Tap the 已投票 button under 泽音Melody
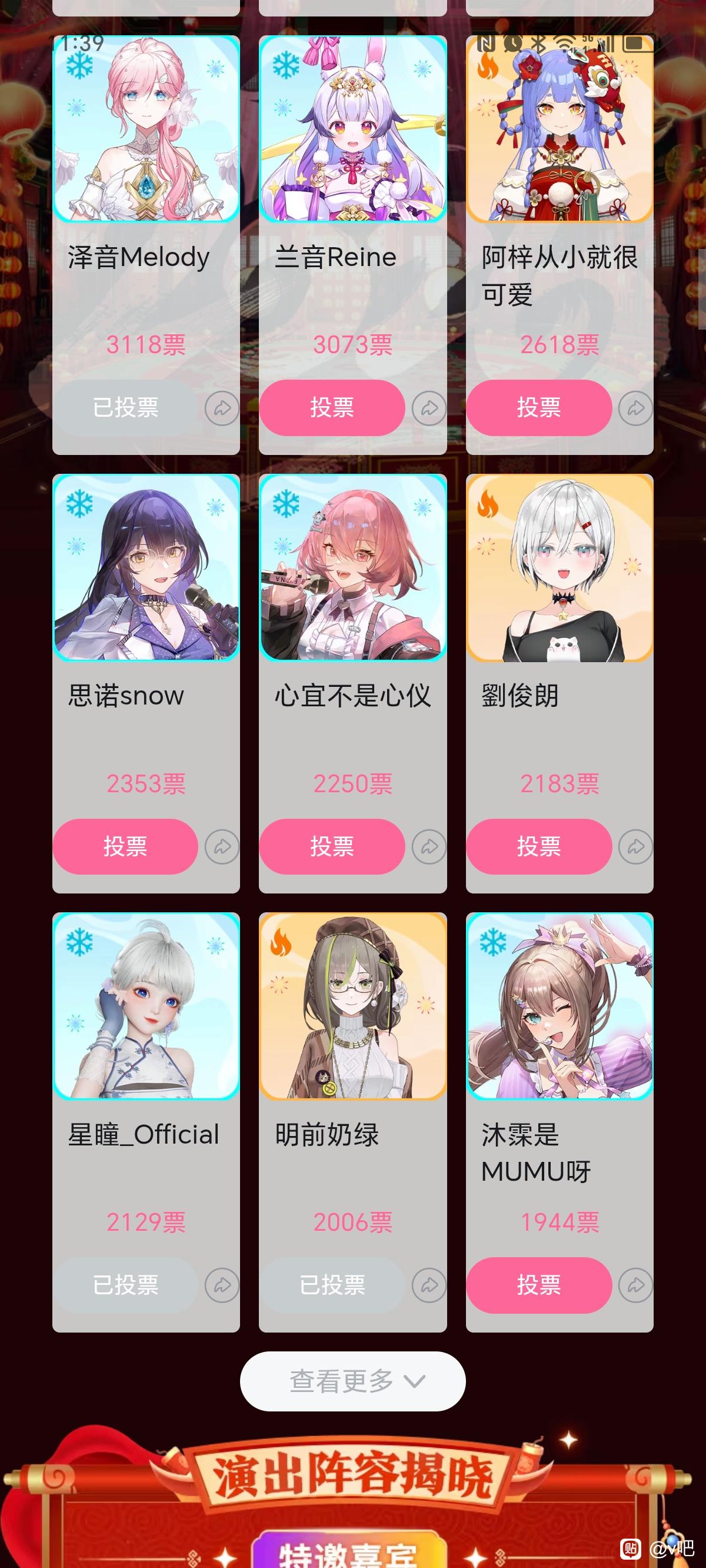The image size is (706, 1568). [x=125, y=407]
